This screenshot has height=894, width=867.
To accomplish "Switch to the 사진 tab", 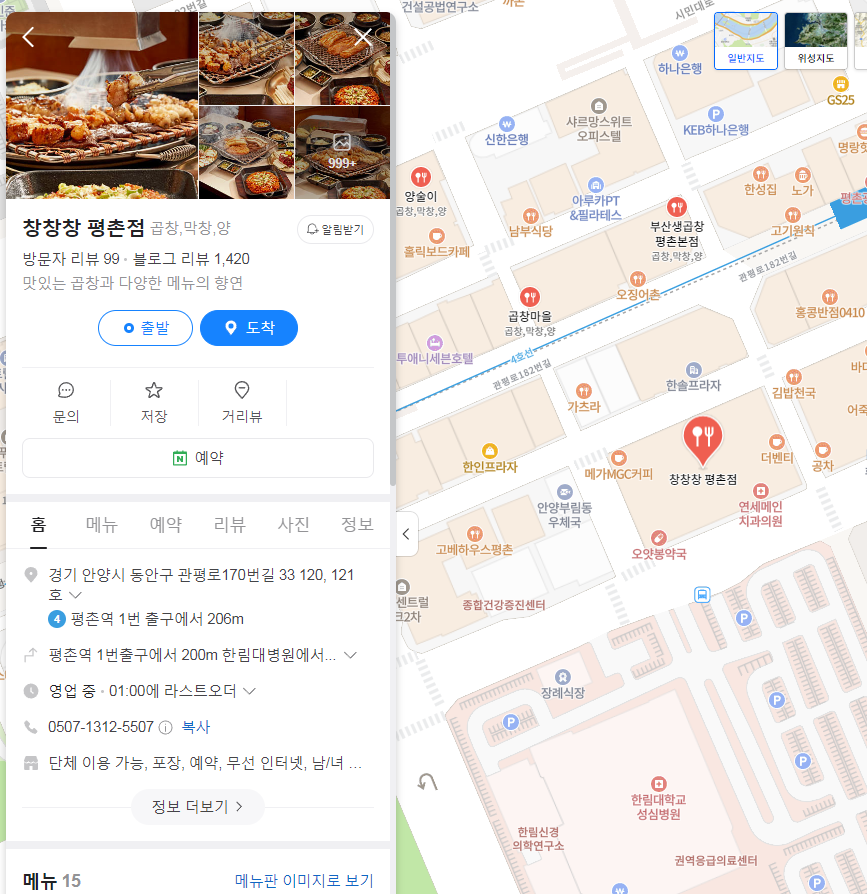I will [x=293, y=525].
